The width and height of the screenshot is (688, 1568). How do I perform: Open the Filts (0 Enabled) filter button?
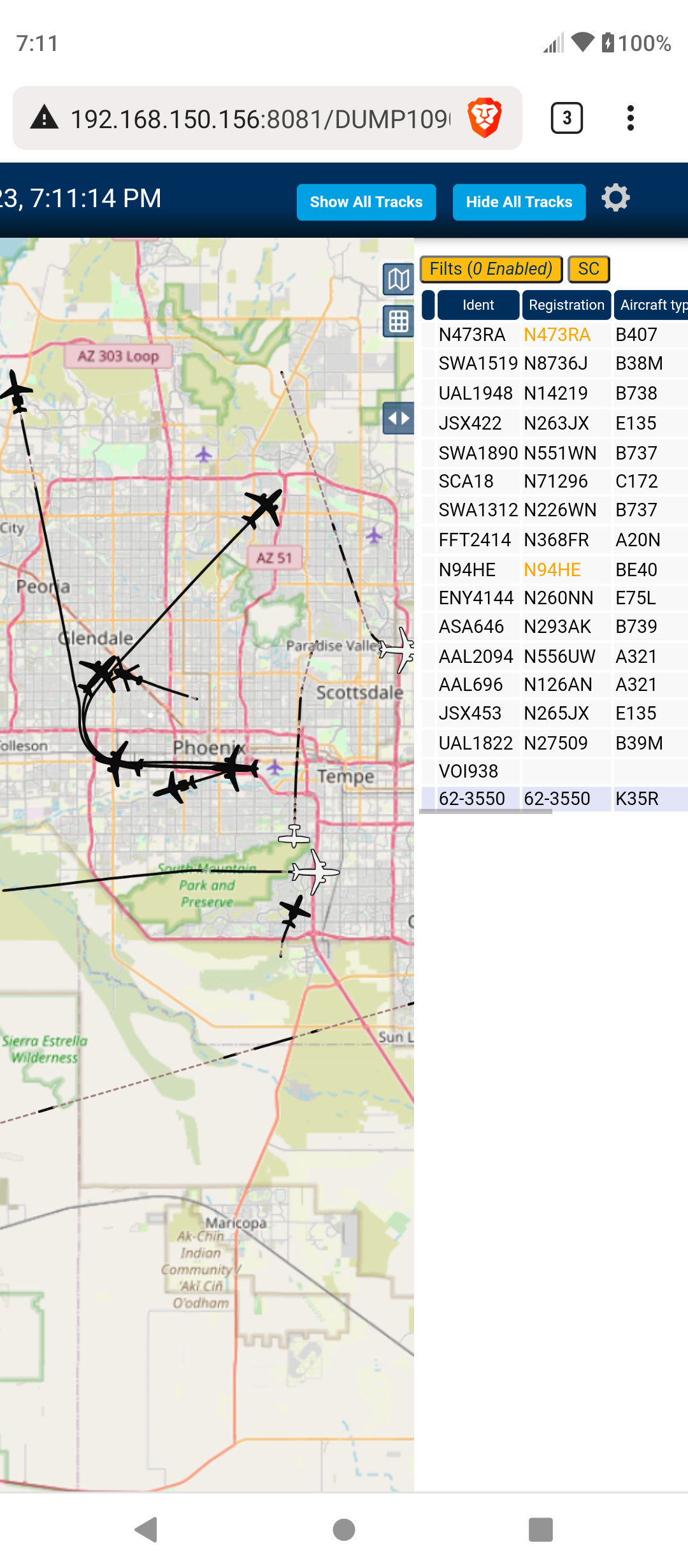click(491, 269)
